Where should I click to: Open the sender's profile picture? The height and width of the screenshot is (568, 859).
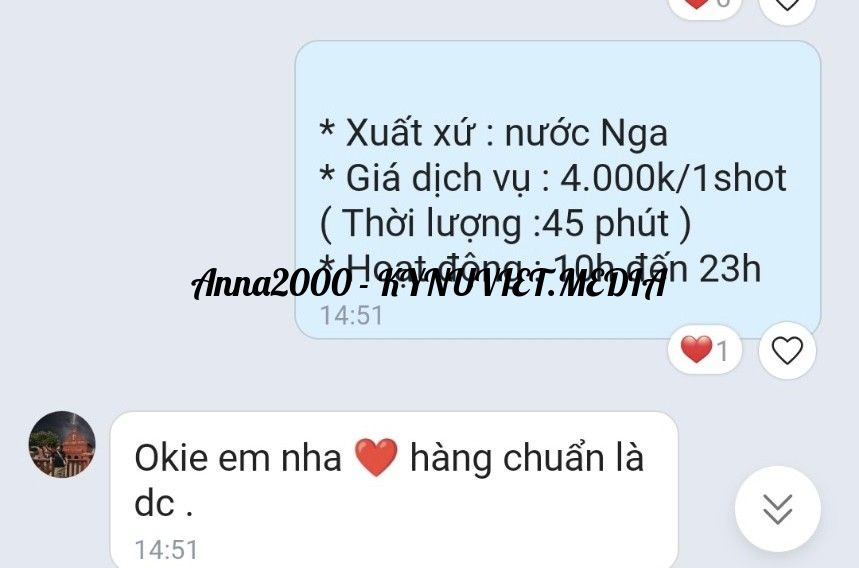pos(62,445)
